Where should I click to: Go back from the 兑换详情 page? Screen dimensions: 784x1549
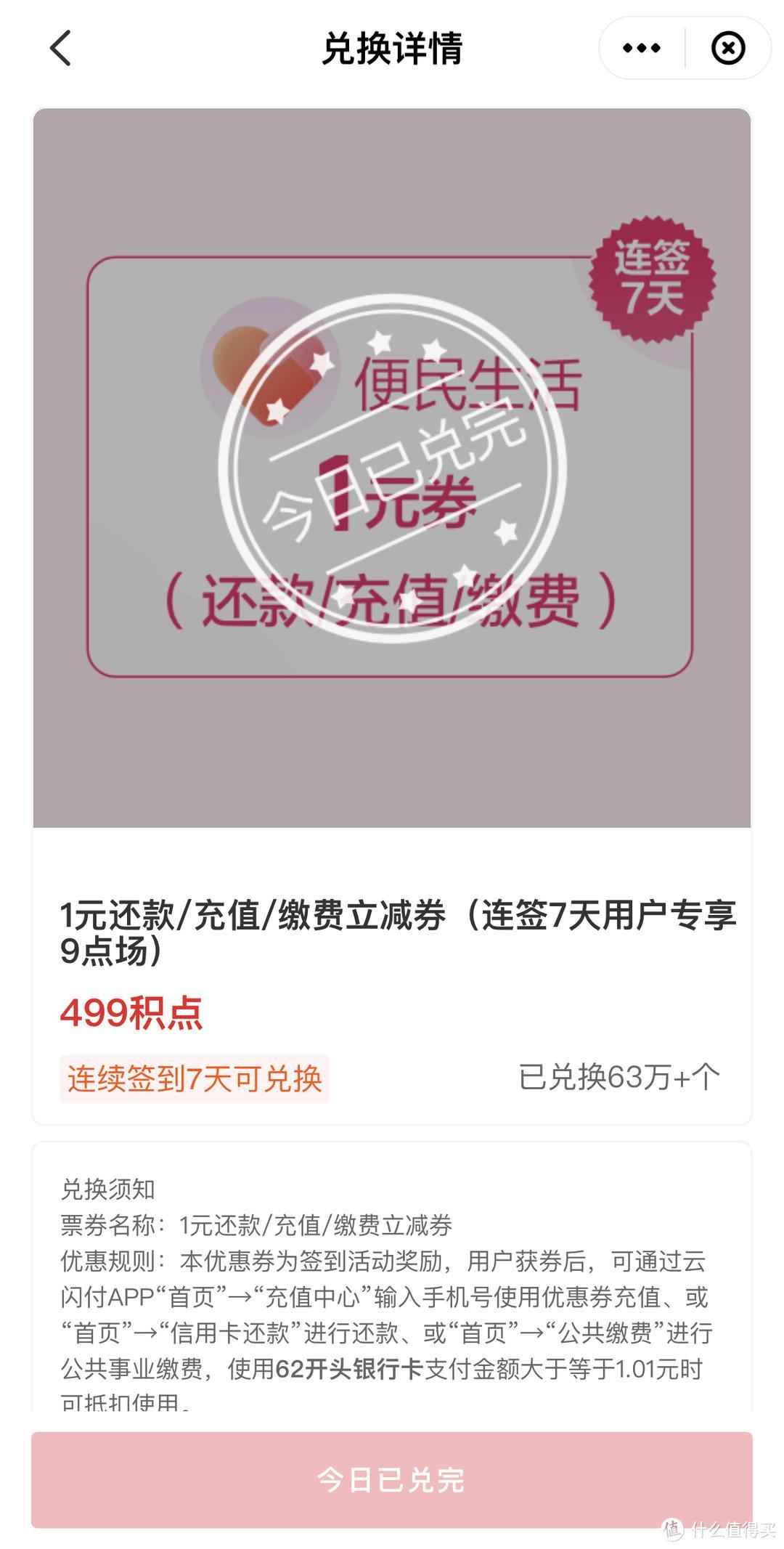[x=60, y=48]
